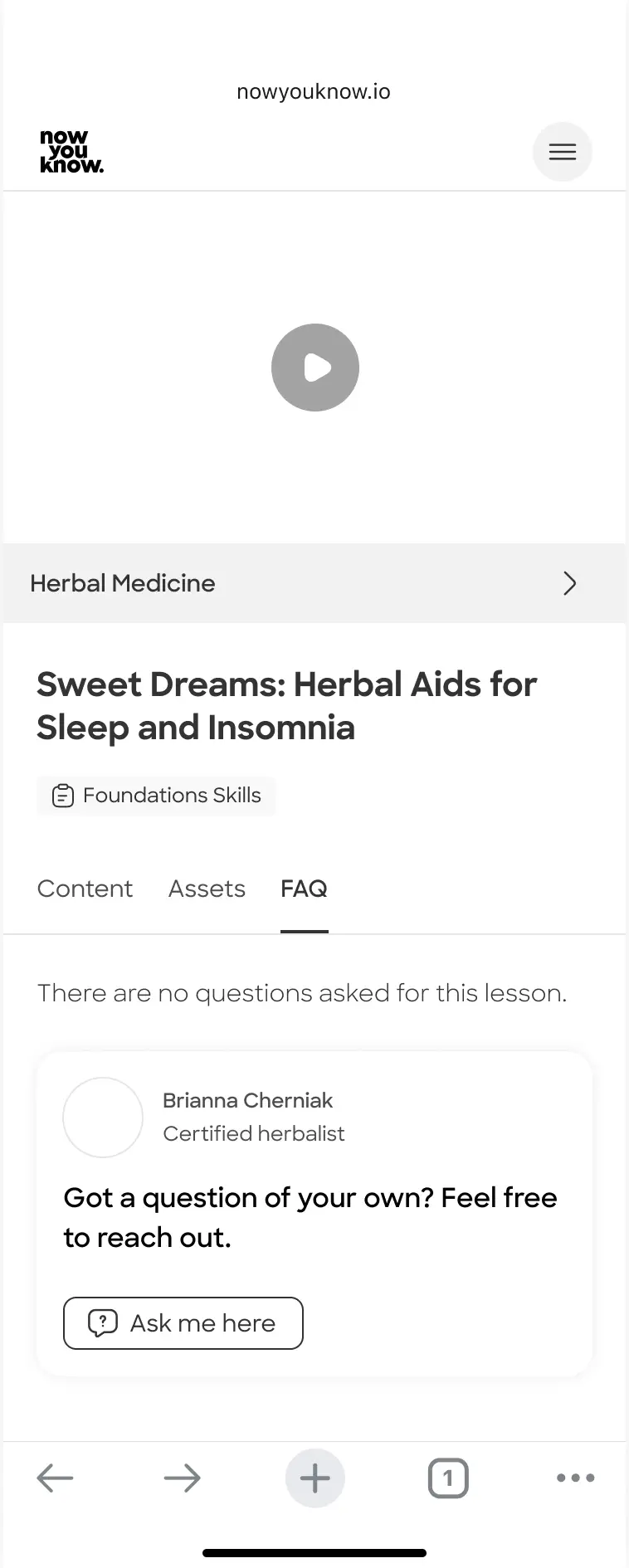Open the hamburger menu
This screenshot has width=629, height=1568.
coord(562,152)
